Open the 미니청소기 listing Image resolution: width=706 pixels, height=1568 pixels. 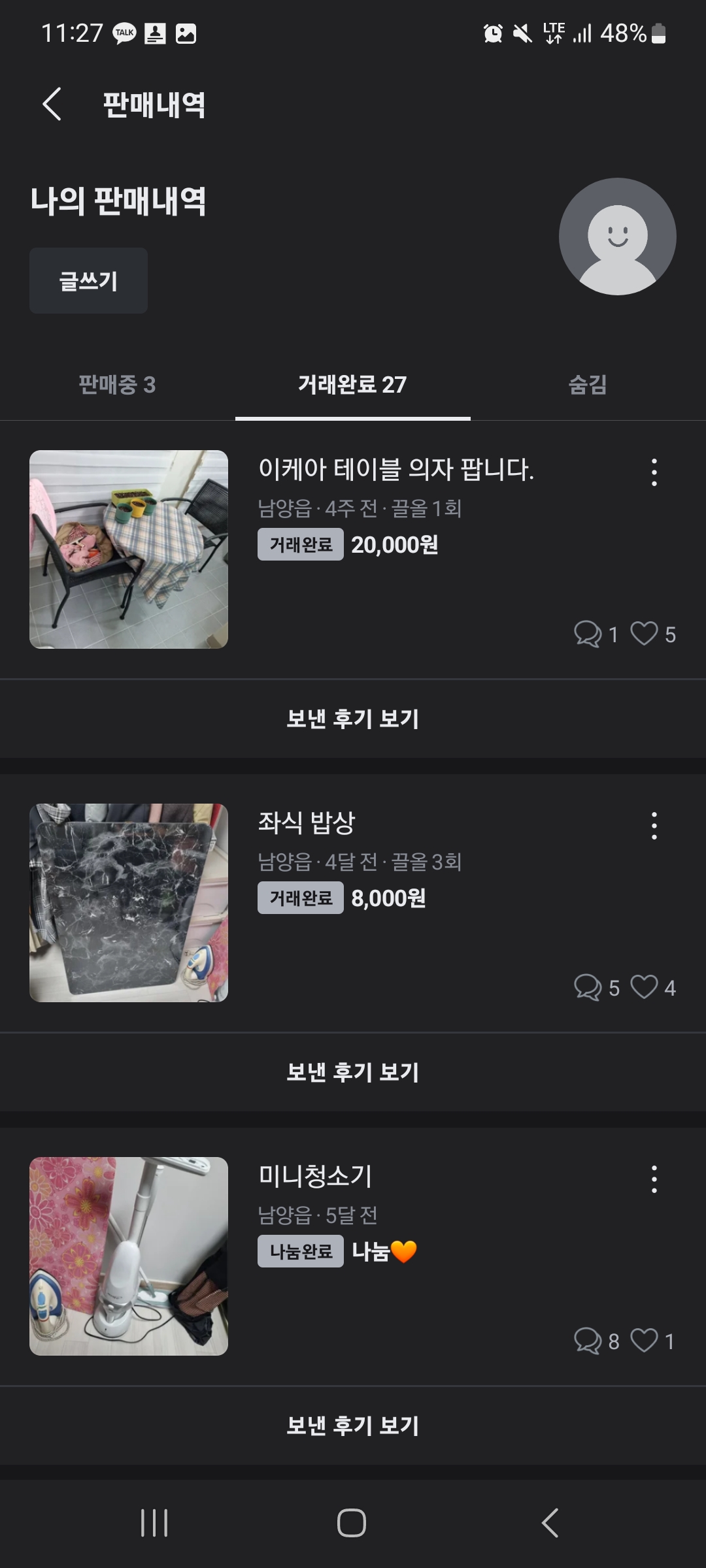(x=315, y=1176)
